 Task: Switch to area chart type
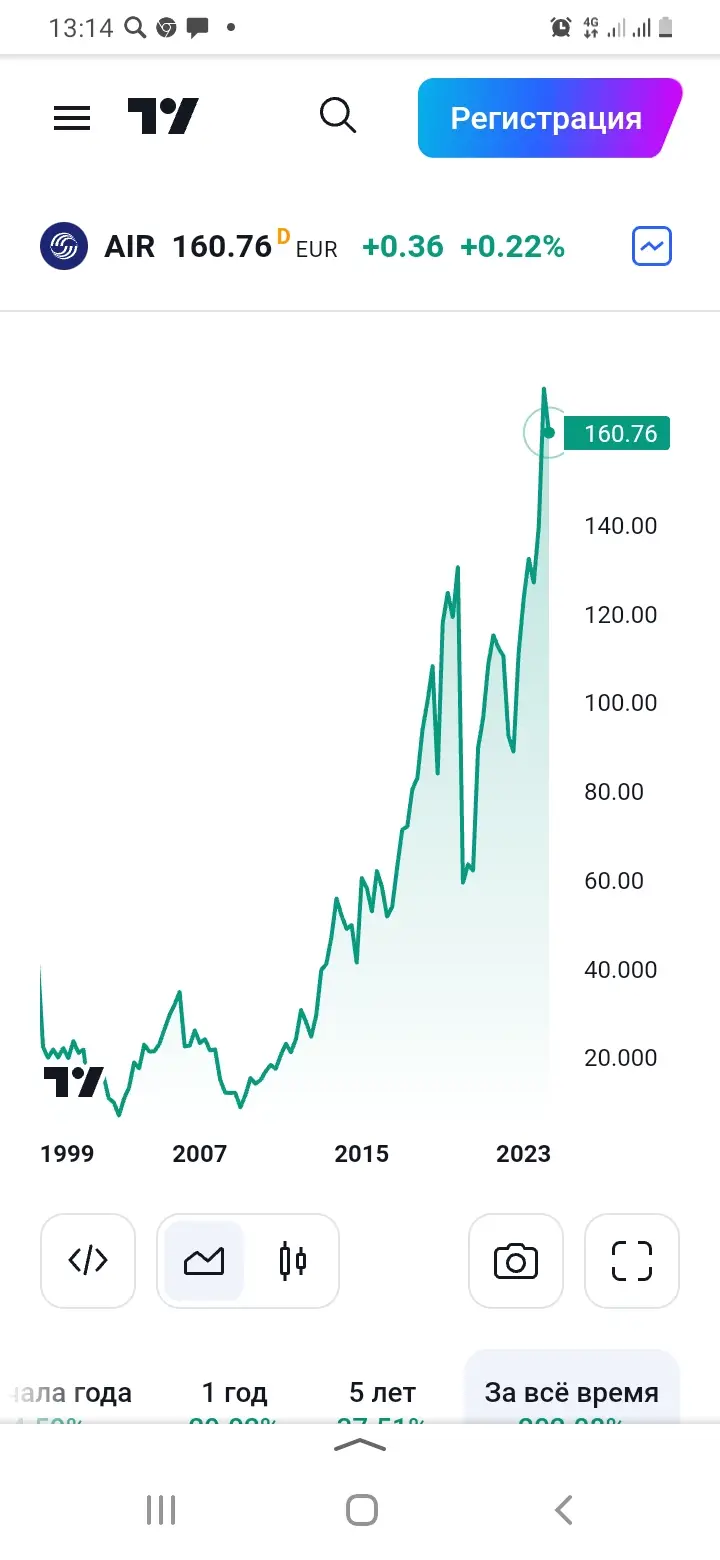[204, 1261]
